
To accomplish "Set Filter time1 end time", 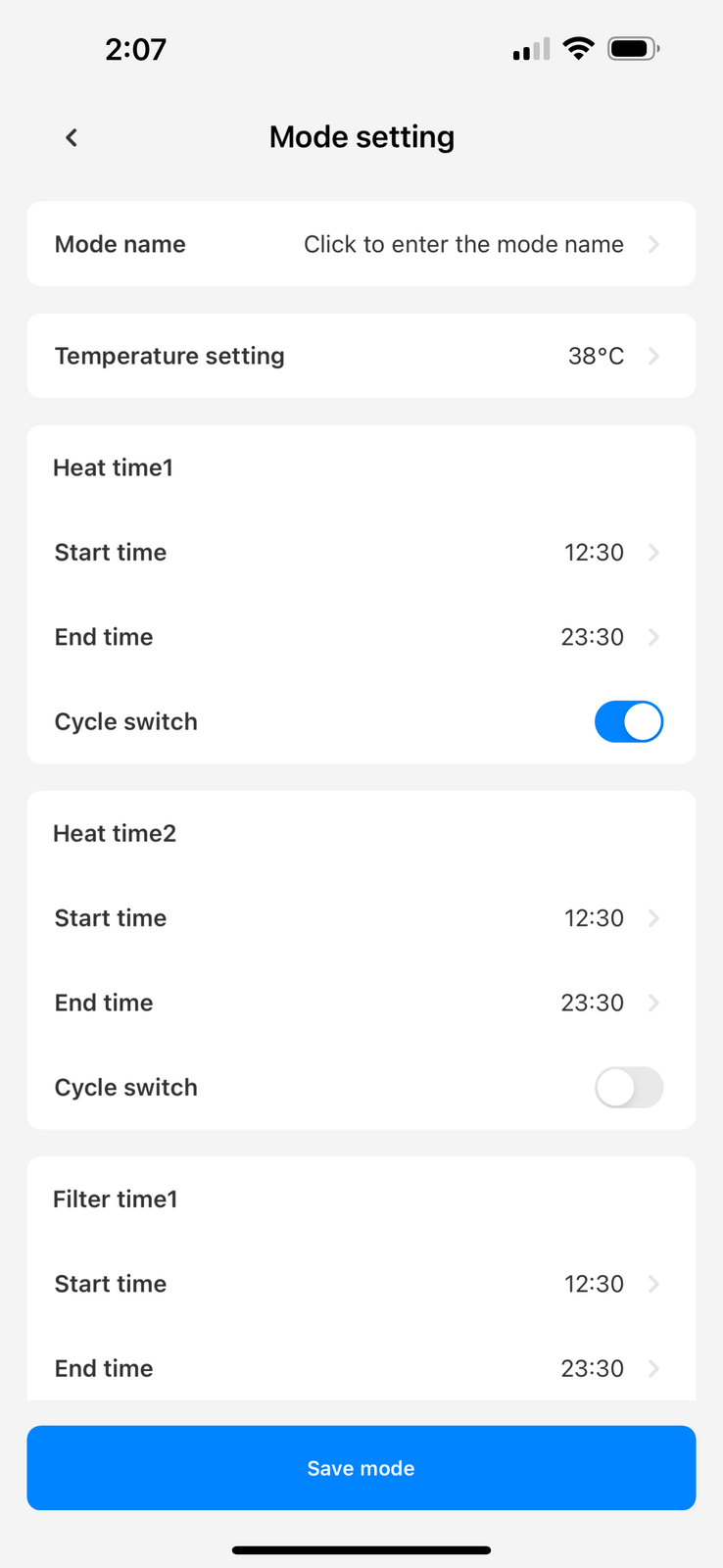I will 361,1367.
